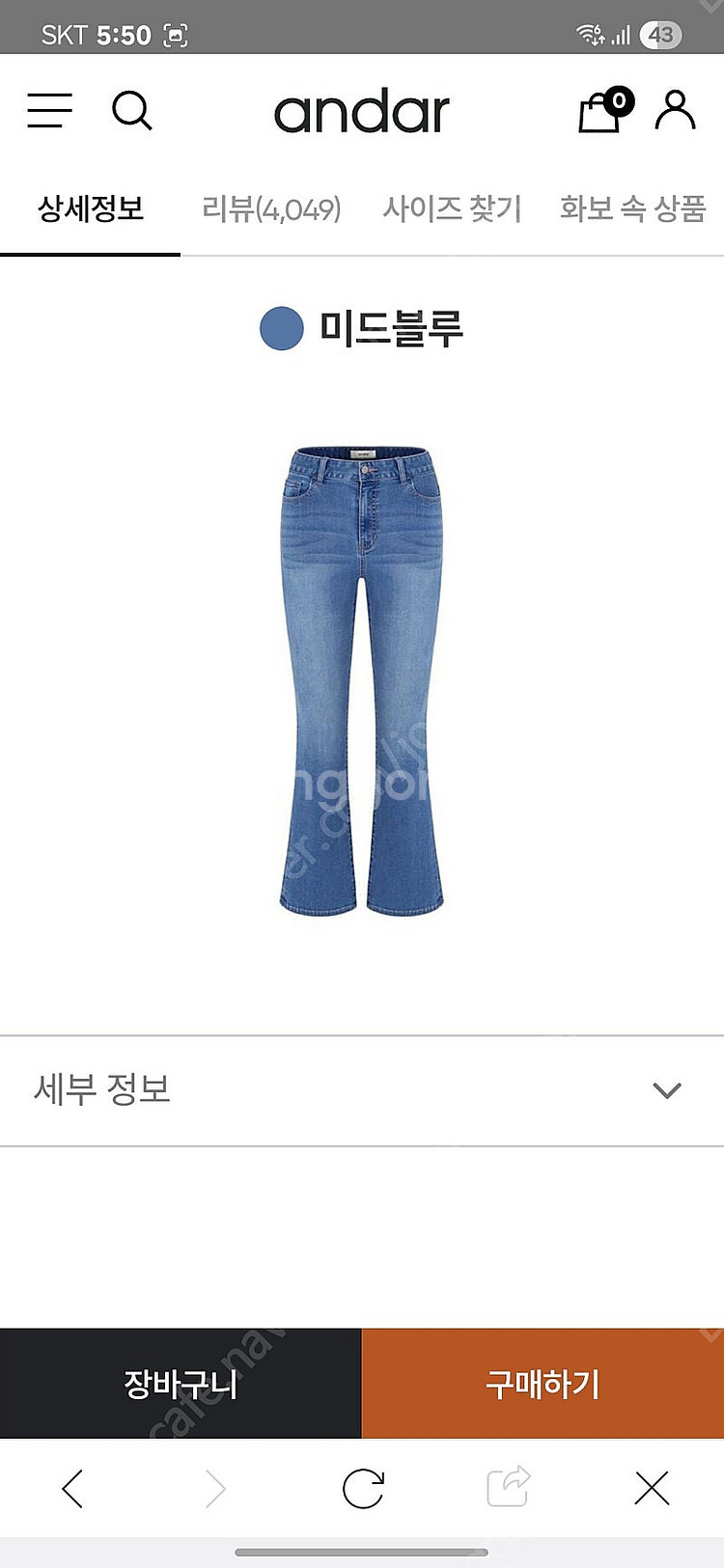Buy now with 구매하기 button
Viewport: 724px width, 1568px height.
[543, 1384]
